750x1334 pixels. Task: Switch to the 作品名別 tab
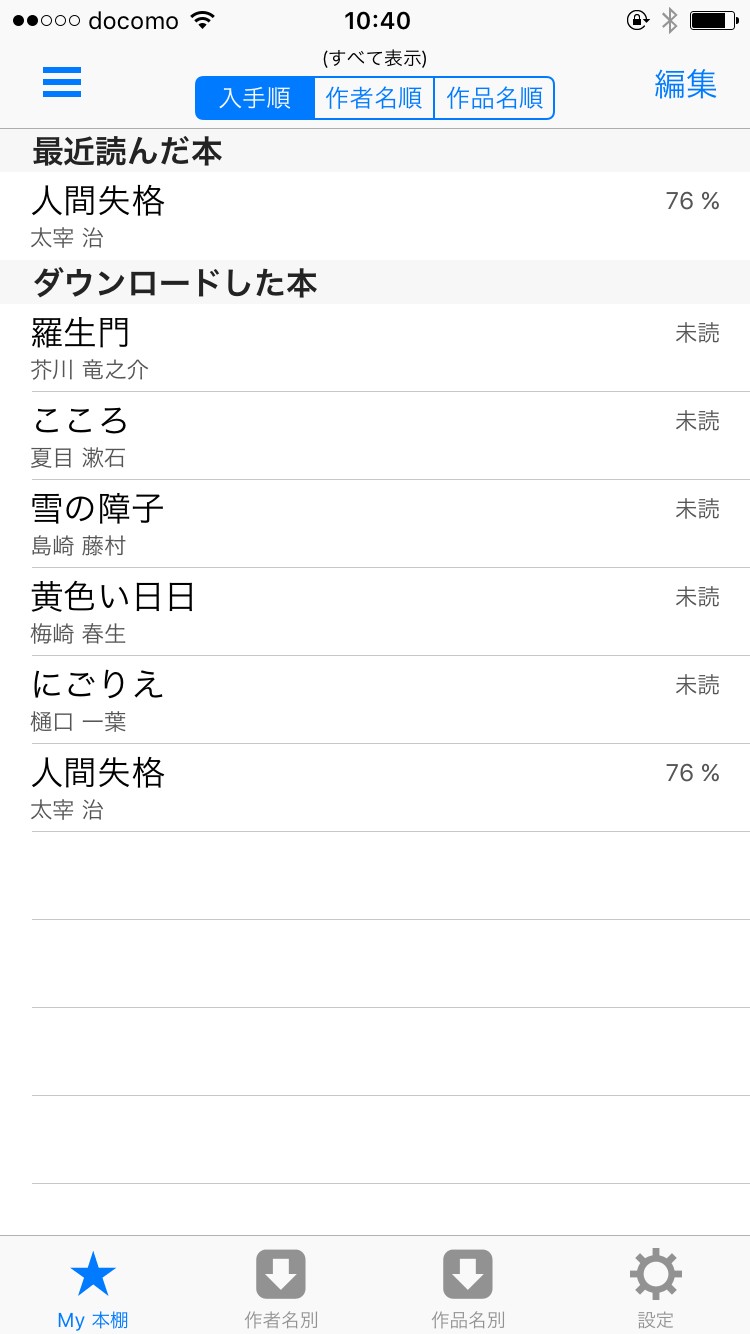[x=468, y=1288]
